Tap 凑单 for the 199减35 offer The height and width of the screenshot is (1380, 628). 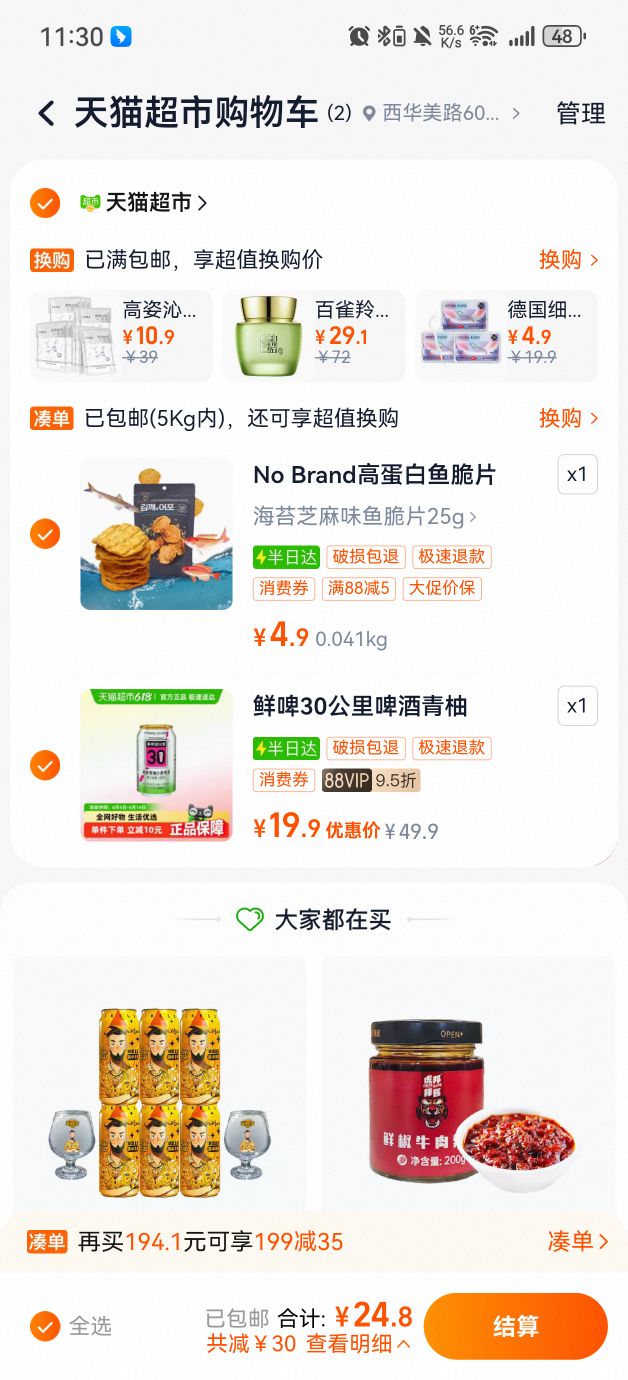pos(577,1242)
